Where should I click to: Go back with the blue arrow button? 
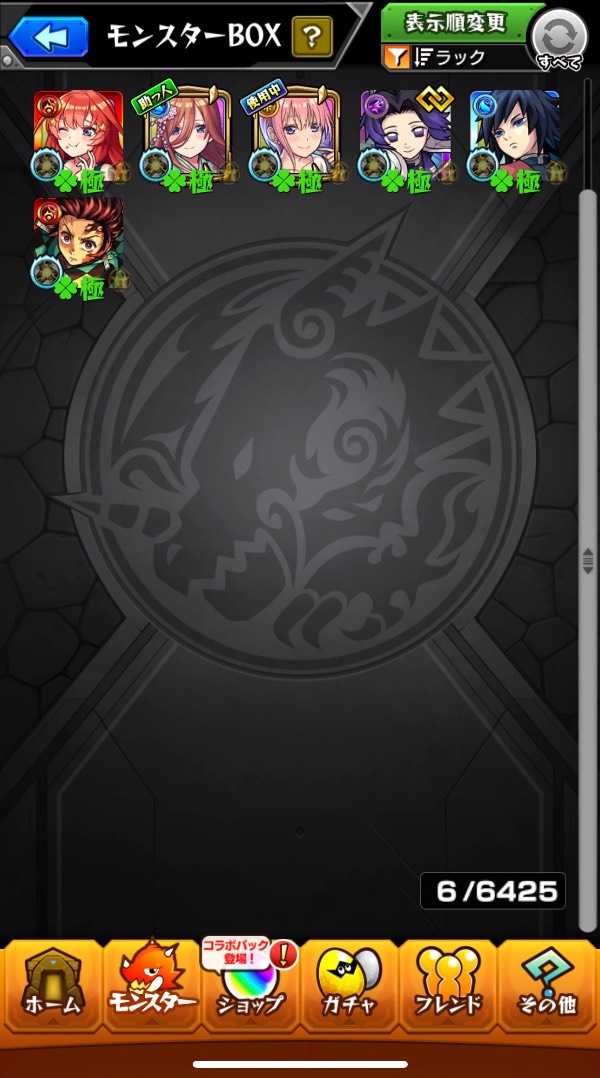48,36
